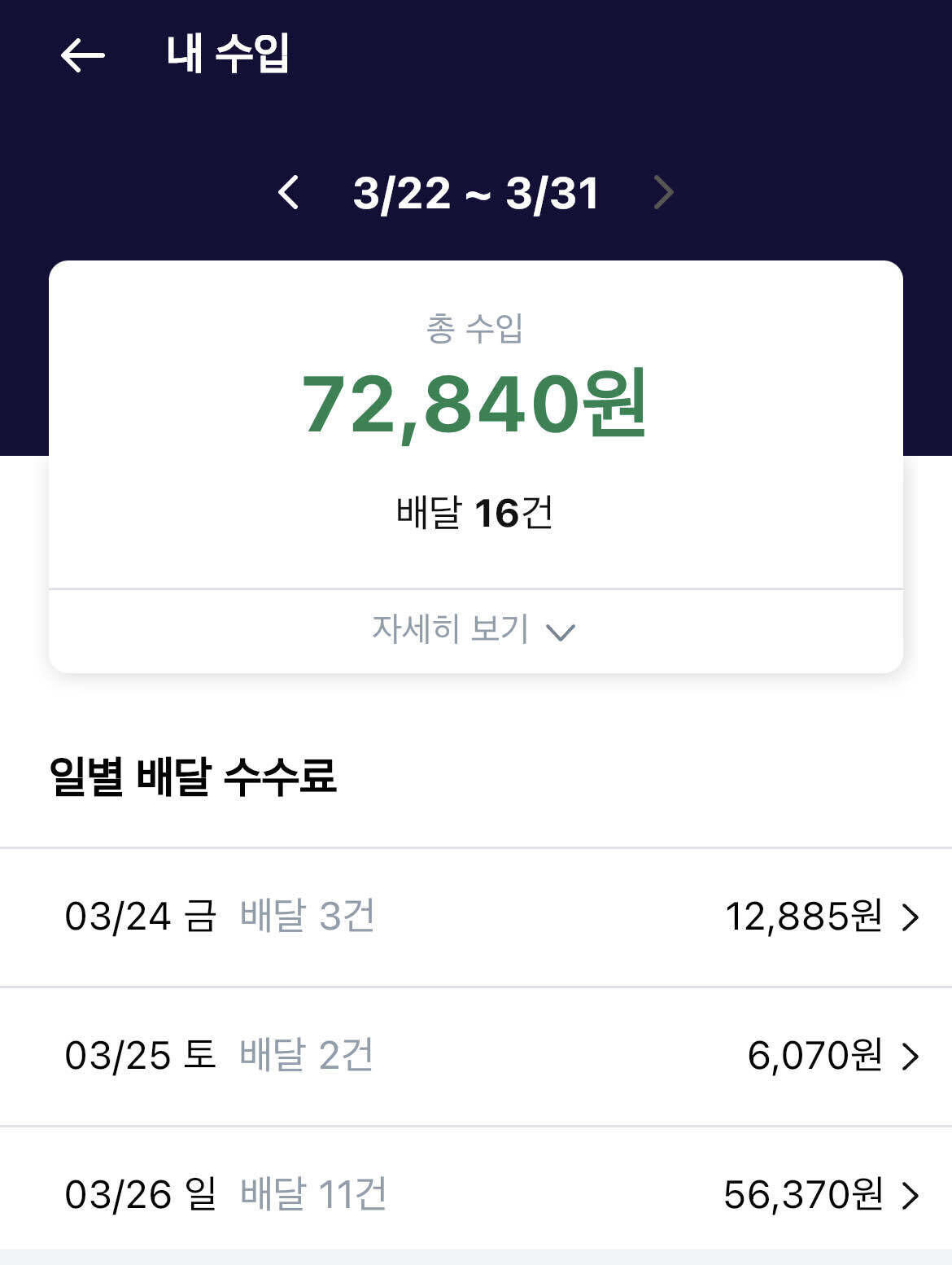
Task: Tap the down chevron next to 자세히 보기
Action: point(563,631)
